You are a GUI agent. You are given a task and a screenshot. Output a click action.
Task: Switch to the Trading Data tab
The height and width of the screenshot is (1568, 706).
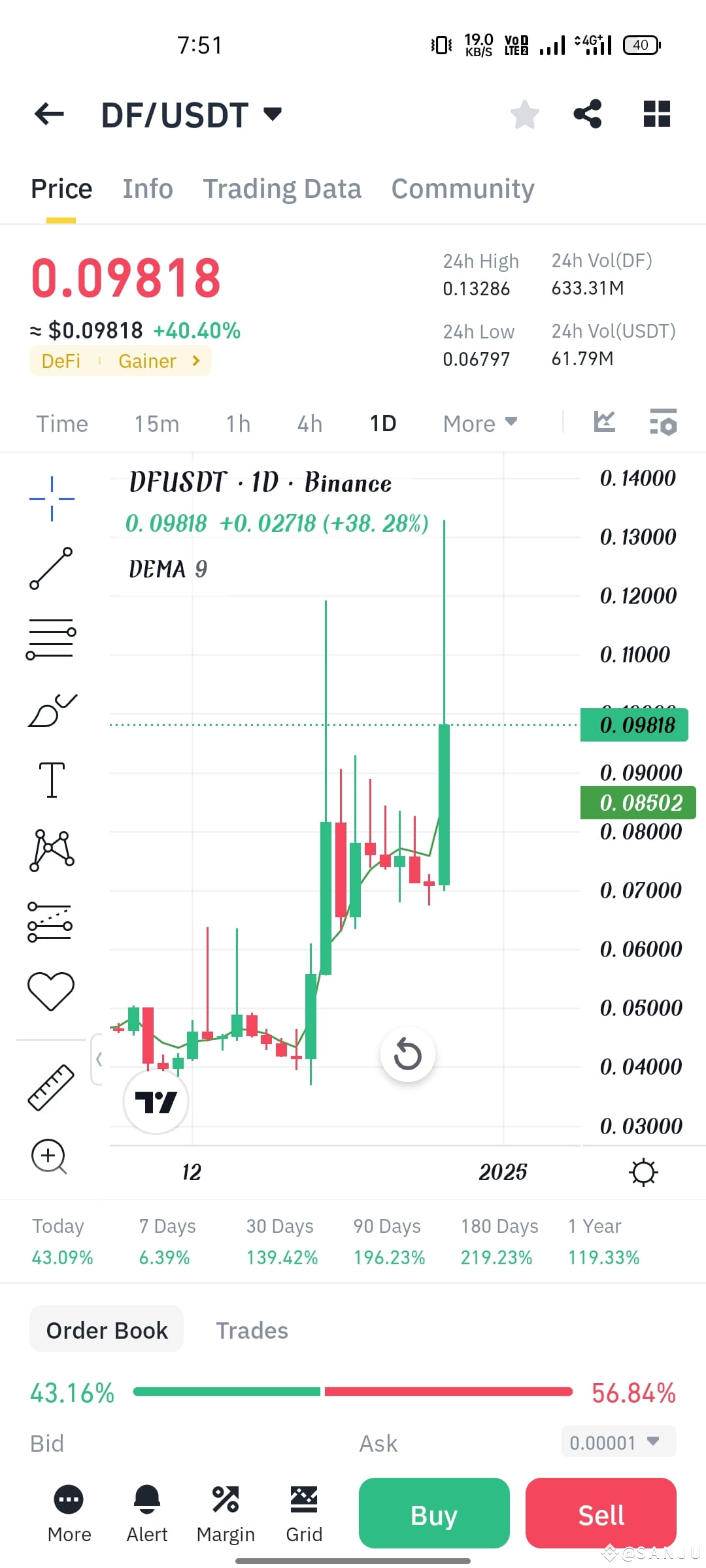(x=282, y=188)
